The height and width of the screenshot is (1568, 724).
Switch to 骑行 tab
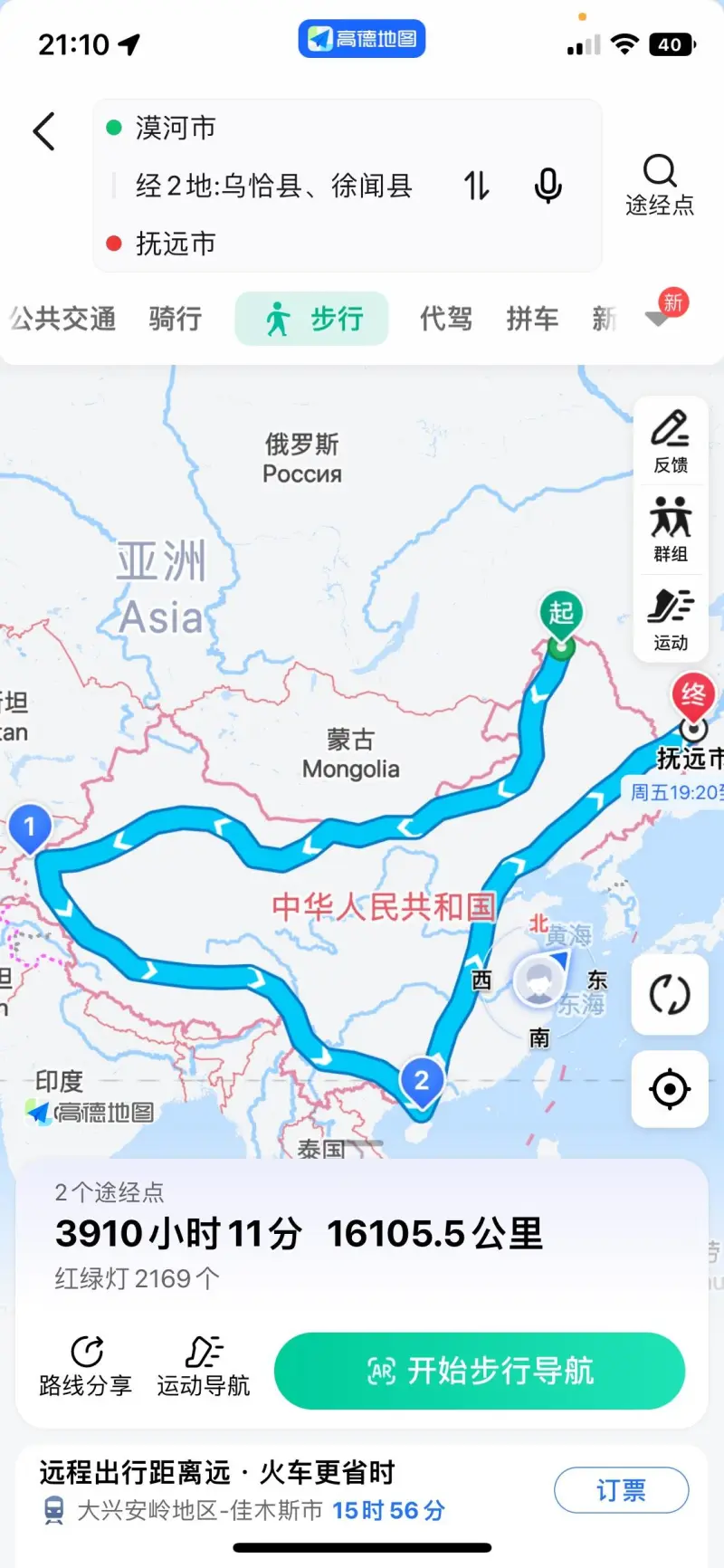click(175, 319)
